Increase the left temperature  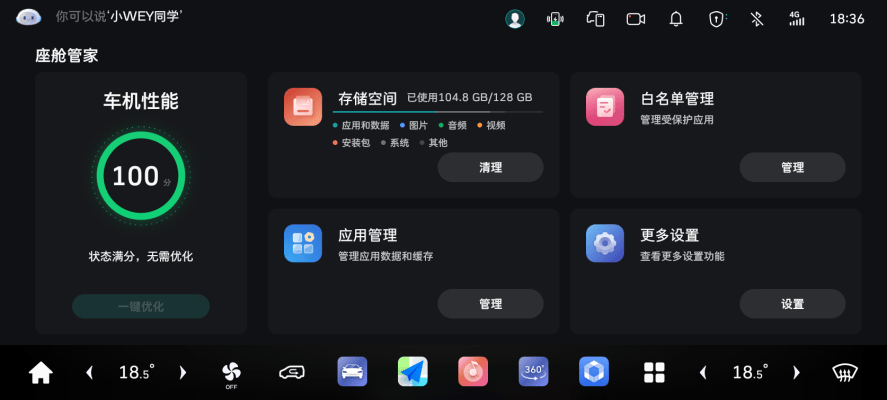(182, 373)
